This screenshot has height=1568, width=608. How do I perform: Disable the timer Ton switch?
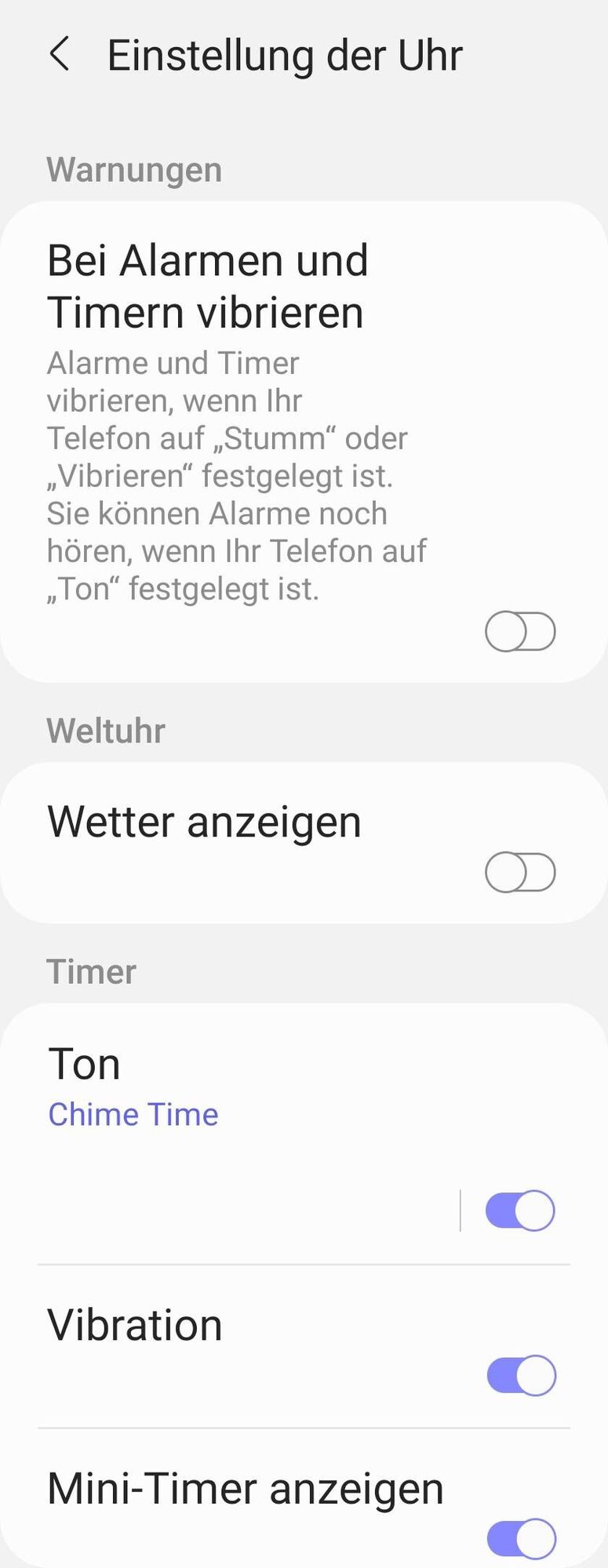pyautogui.click(x=520, y=1210)
